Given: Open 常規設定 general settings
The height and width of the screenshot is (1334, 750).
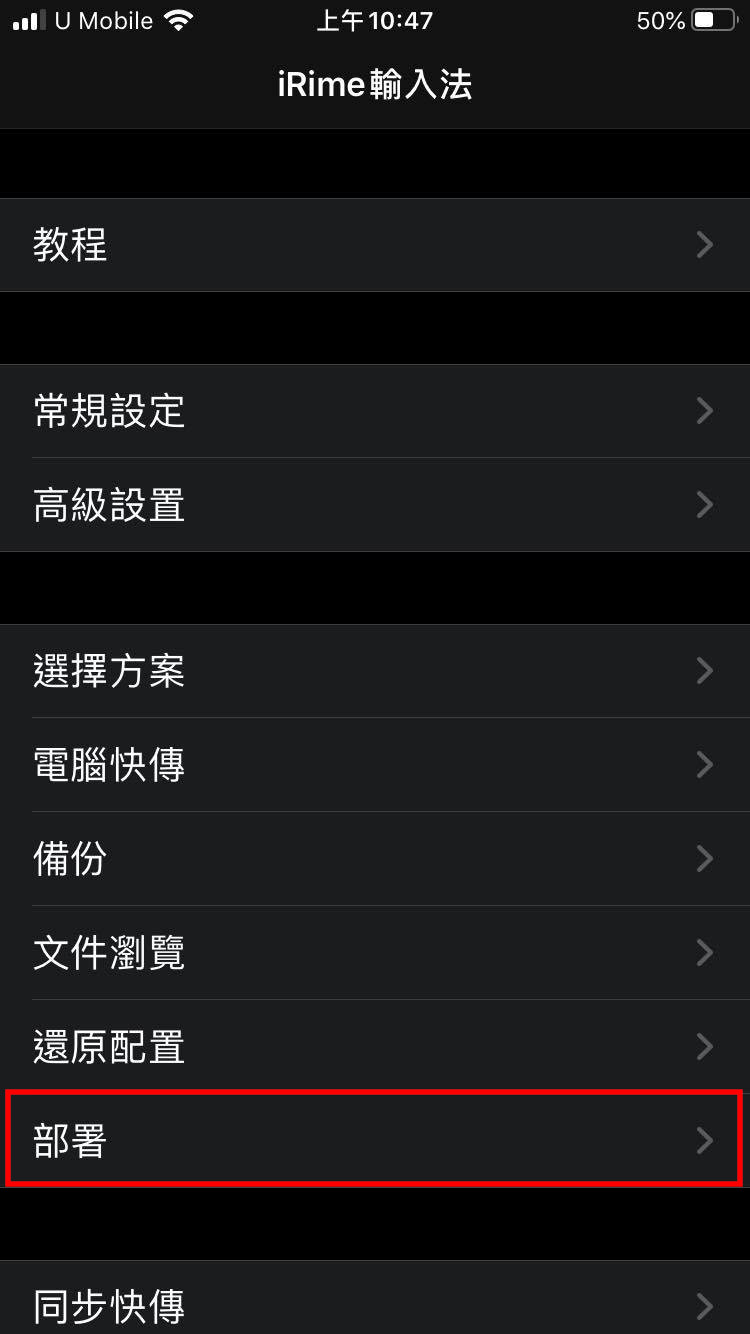Looking at the screenshot, I should [x=375, y=411].
